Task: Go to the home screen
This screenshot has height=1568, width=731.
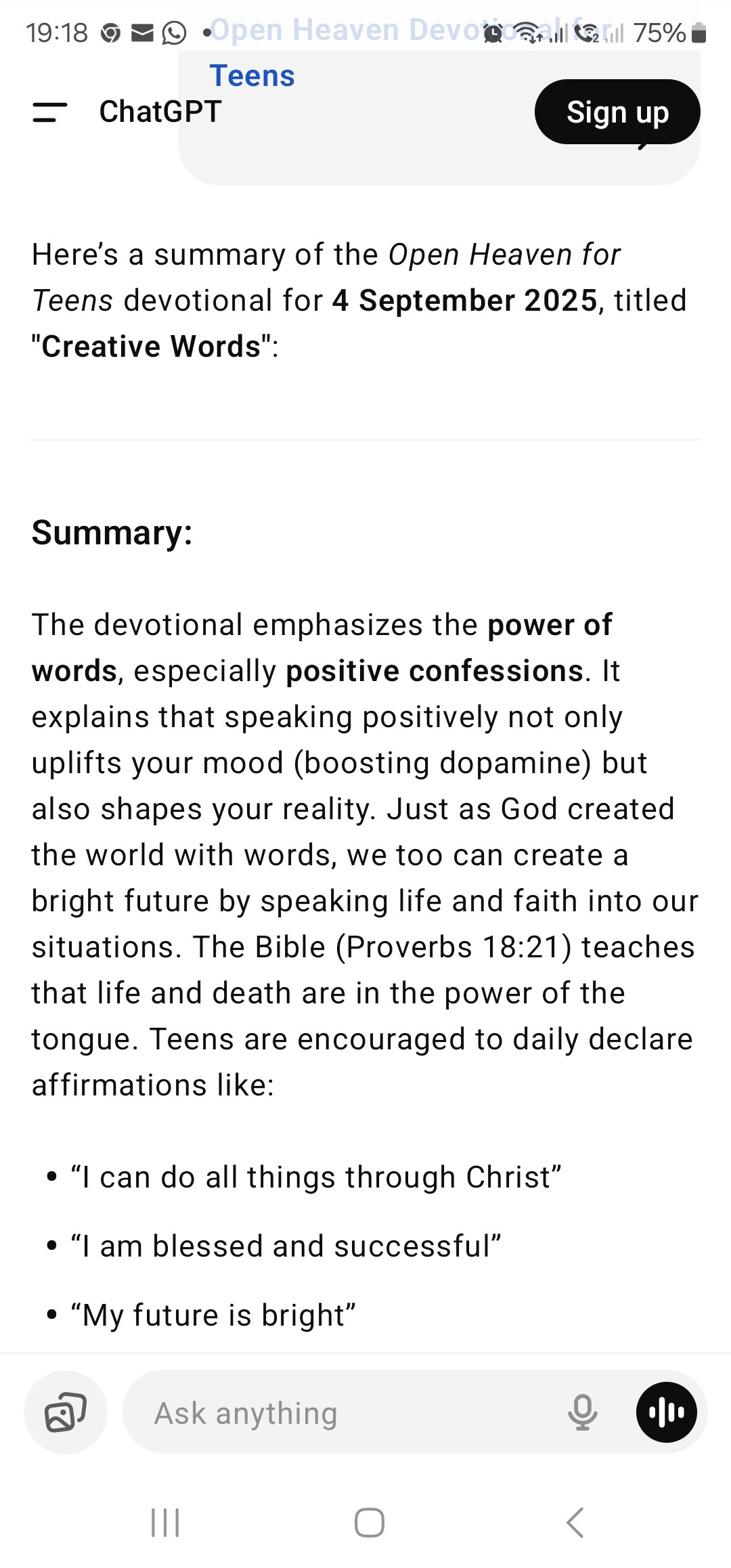Action: (369, 1523)
